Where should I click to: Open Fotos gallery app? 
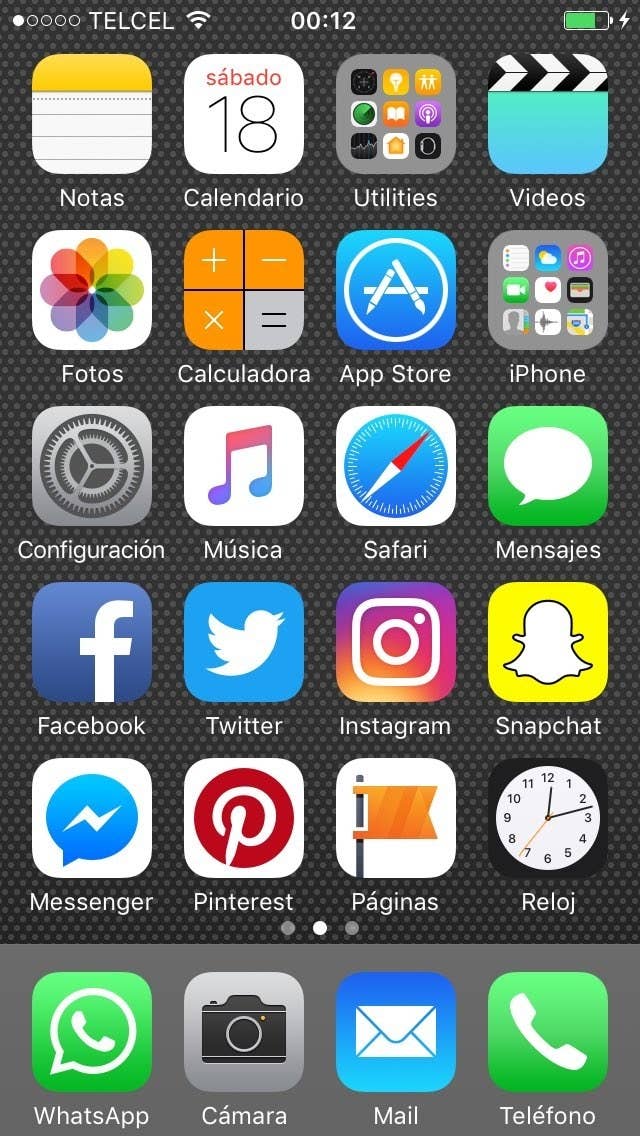[x=92, y=290]
